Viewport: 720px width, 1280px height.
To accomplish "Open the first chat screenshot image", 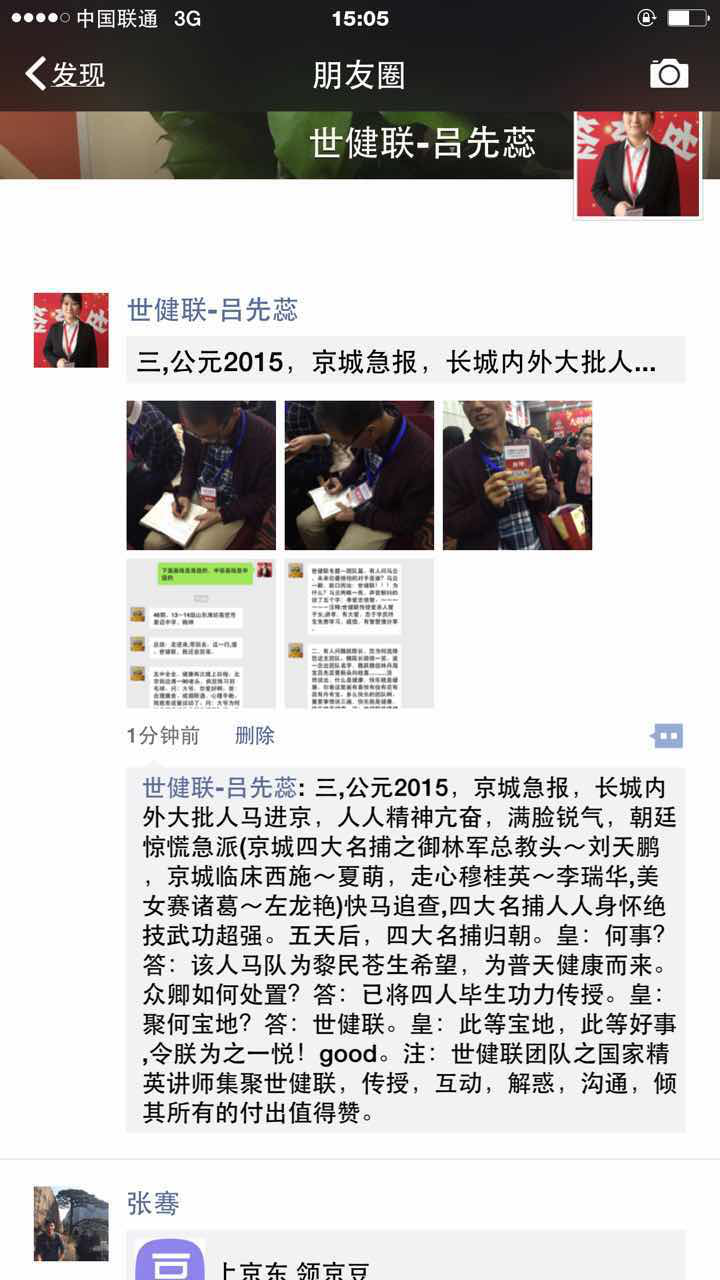I will pos(200,633).
